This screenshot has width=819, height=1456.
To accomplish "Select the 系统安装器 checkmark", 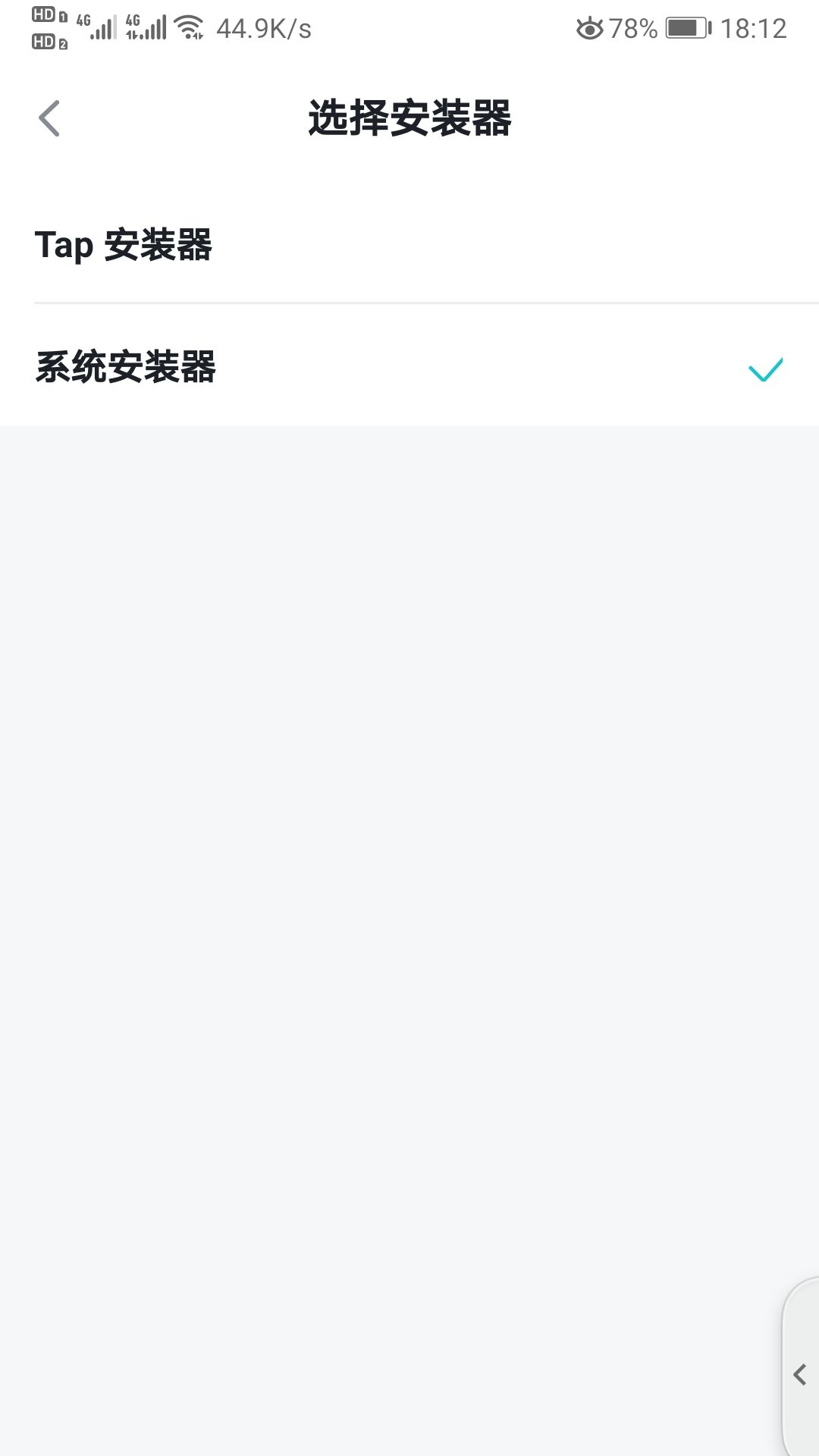I will coord(766,369).
